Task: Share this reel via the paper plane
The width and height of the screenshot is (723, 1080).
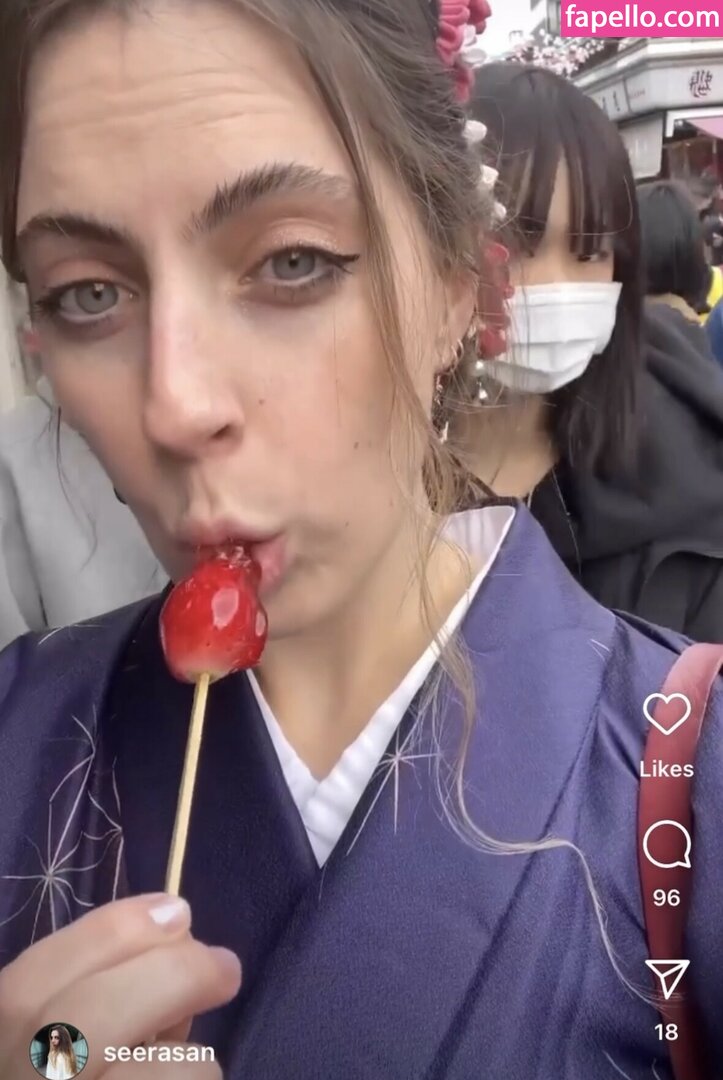Action: click(x=666, y=979)
